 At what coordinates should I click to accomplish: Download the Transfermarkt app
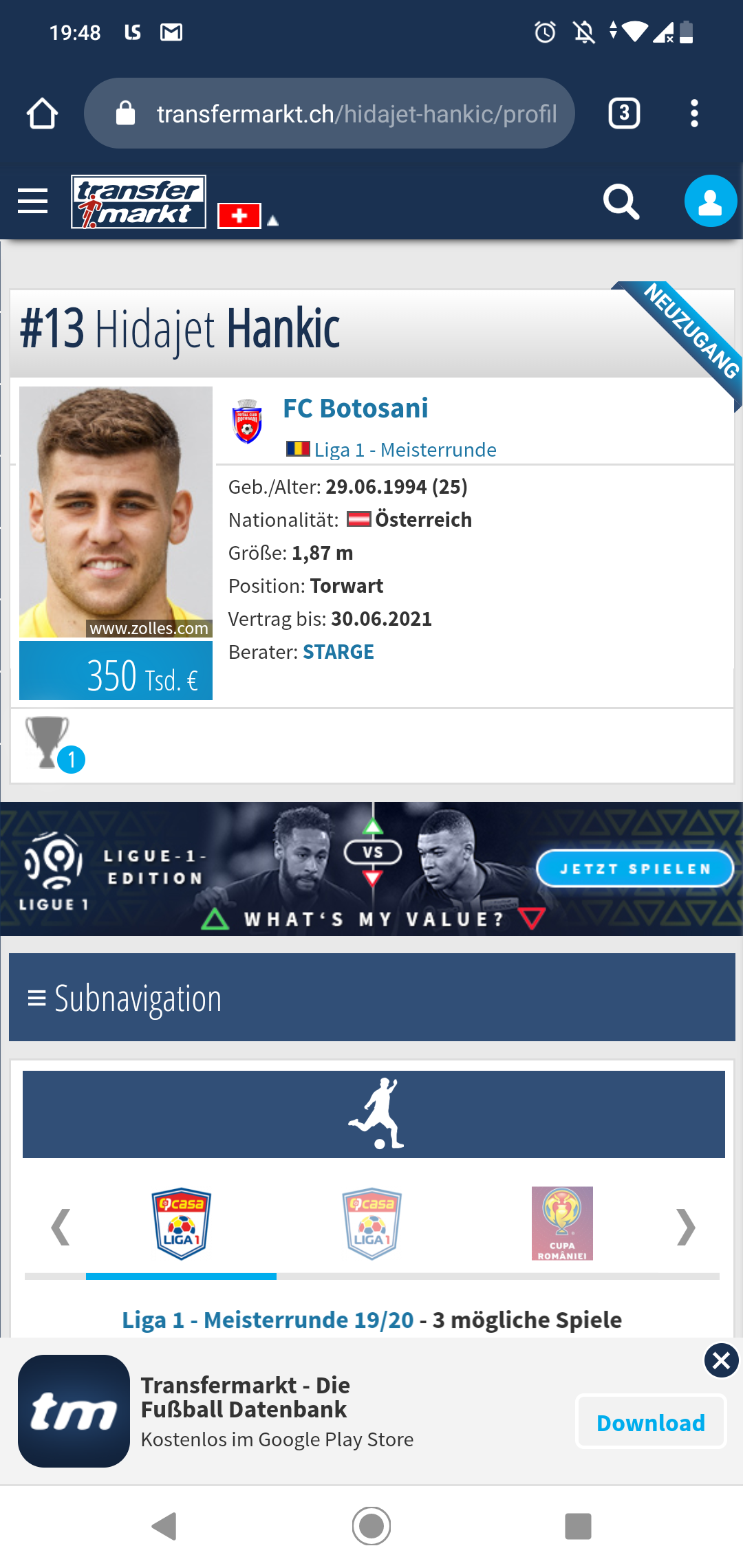[x=650, y=1422]
